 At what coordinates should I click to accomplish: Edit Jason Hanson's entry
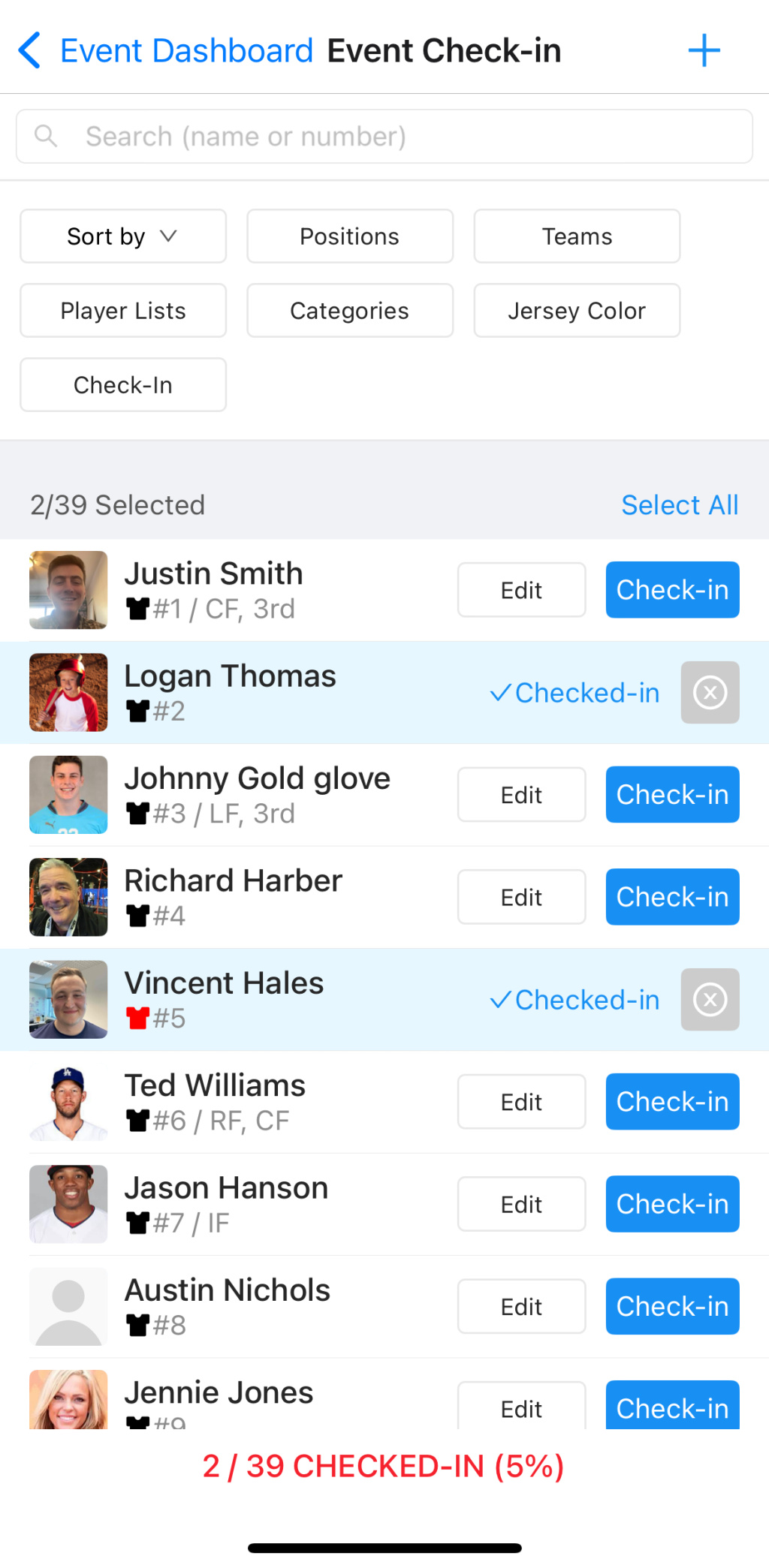[521, 1204]
